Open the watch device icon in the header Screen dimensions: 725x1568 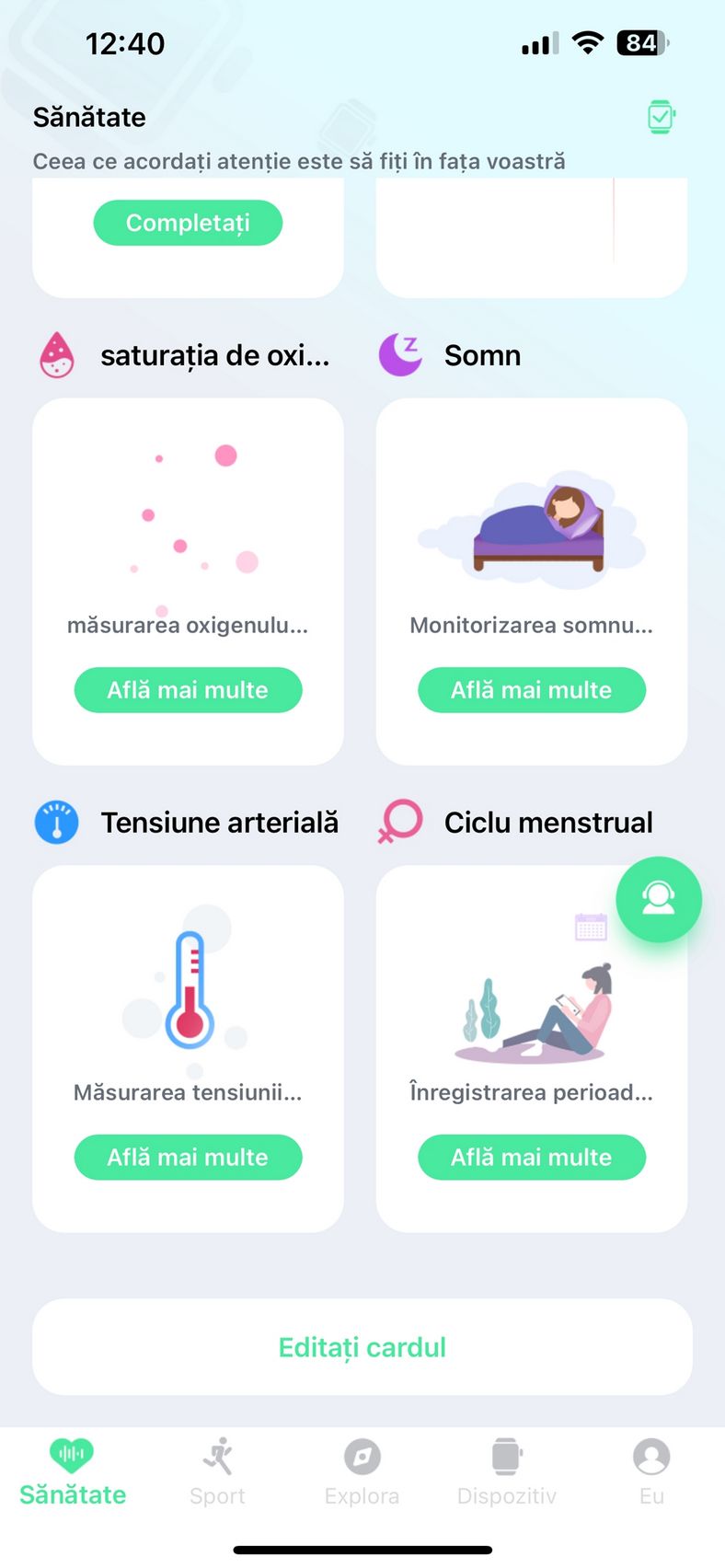click(x=661, y=117)
